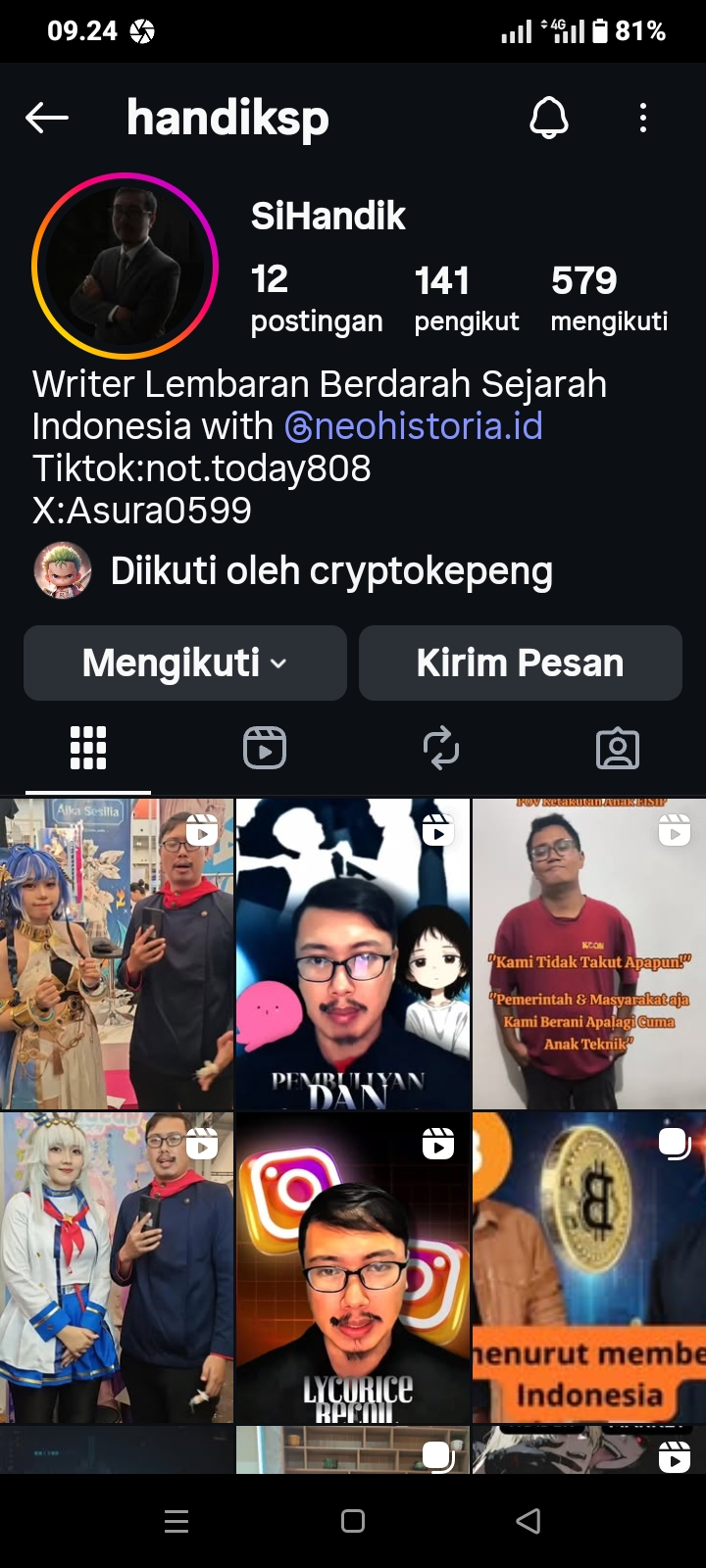Open the Bitcoin coin carousel post
Screen dimensions: 706x1568
[588, 1267]
